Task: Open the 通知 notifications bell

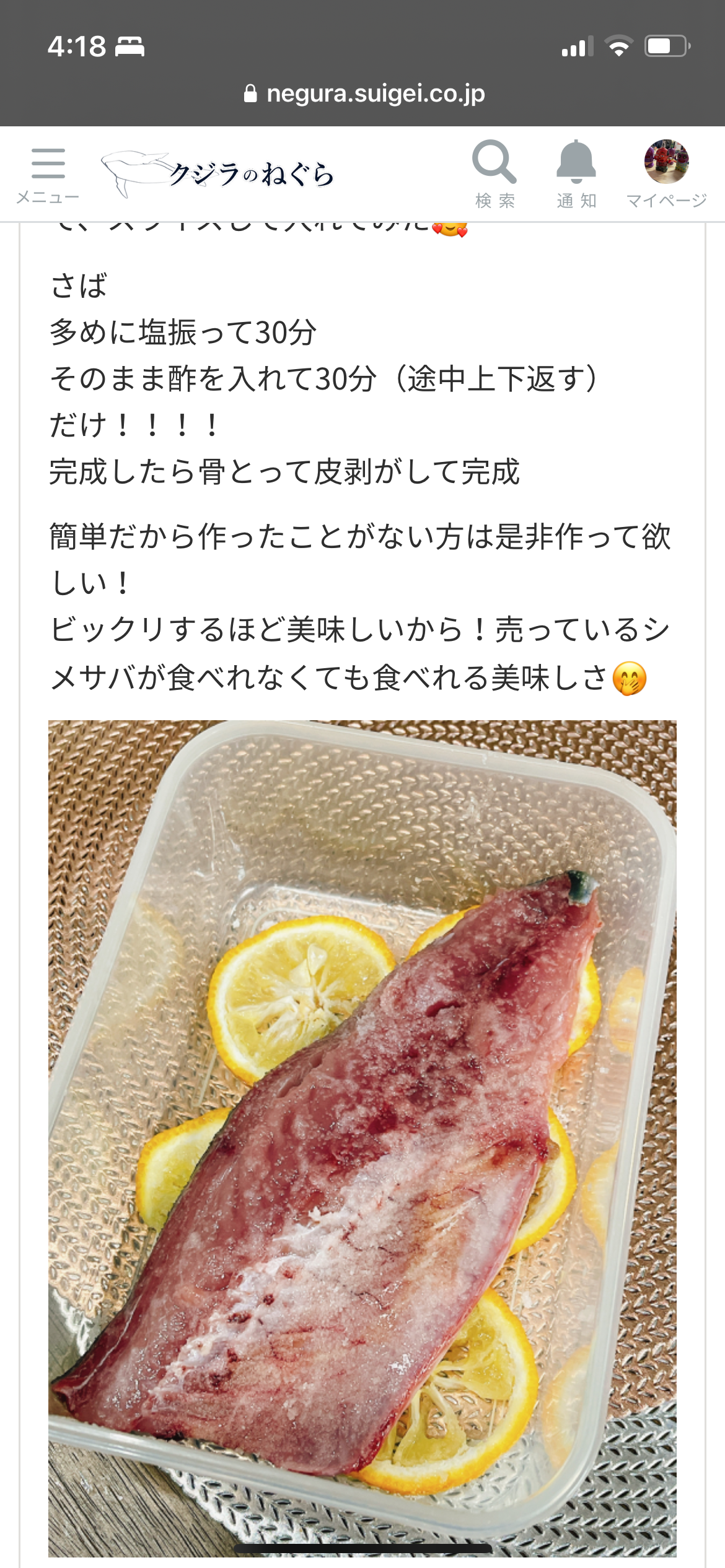Action: coord(576,174)
